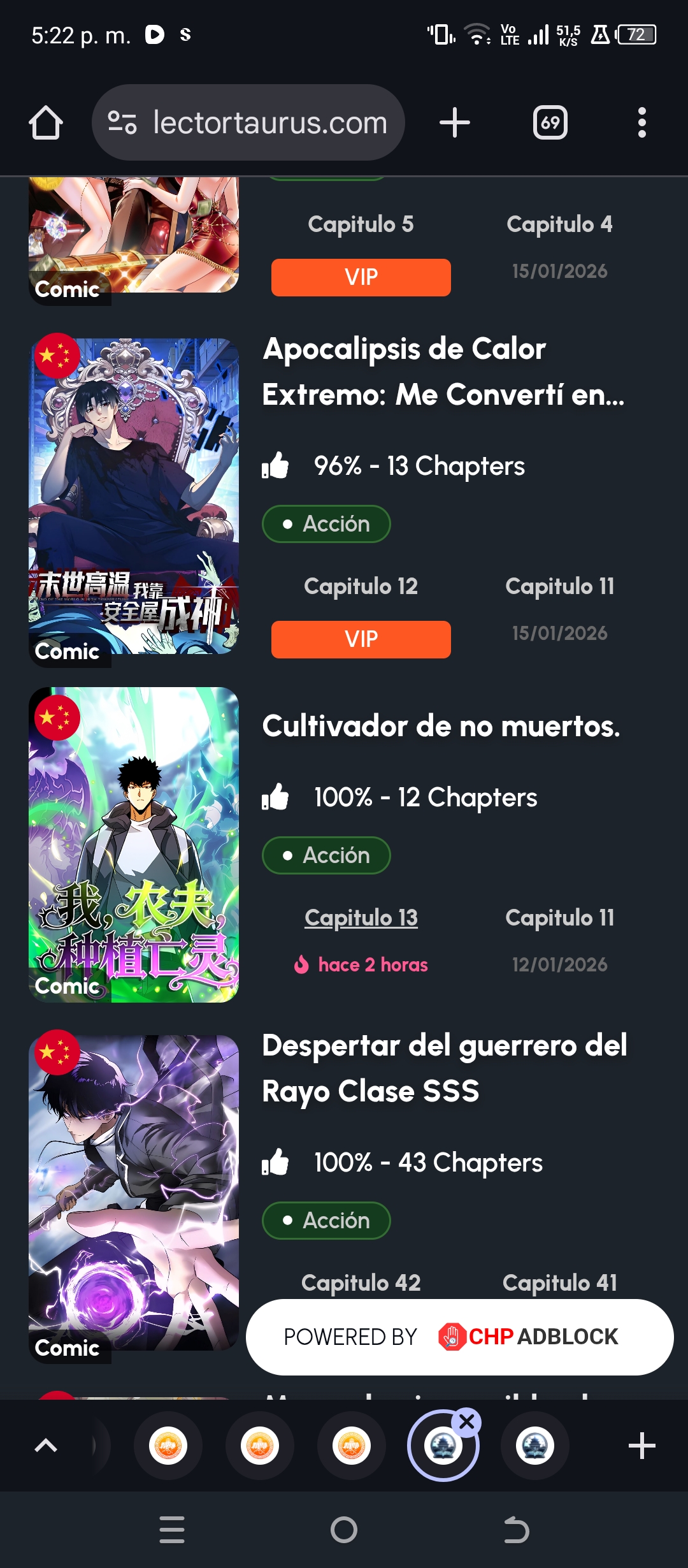
Task: Close the currently selected tab in the strip
Action: pos(467,1421)
